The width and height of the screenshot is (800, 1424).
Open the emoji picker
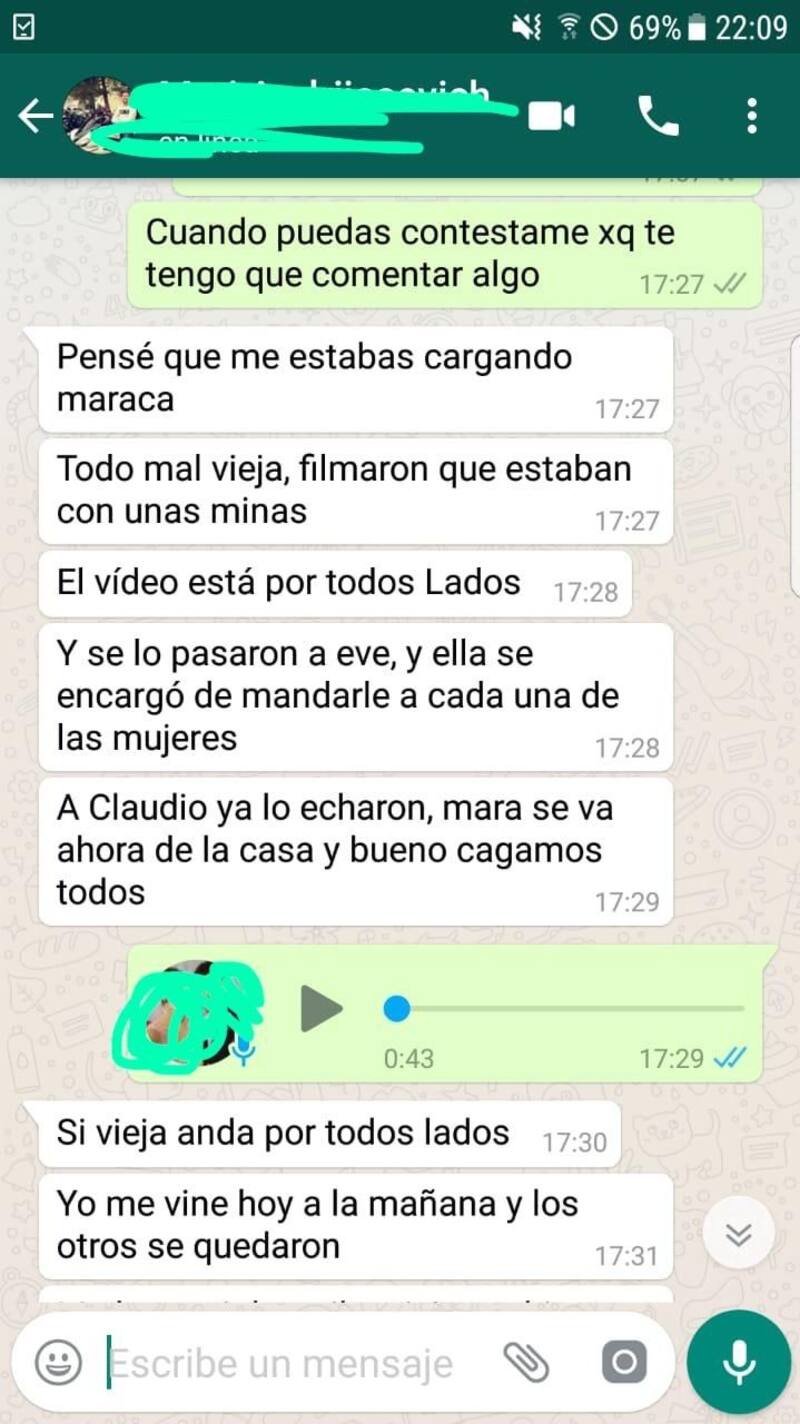point(58,1363)
